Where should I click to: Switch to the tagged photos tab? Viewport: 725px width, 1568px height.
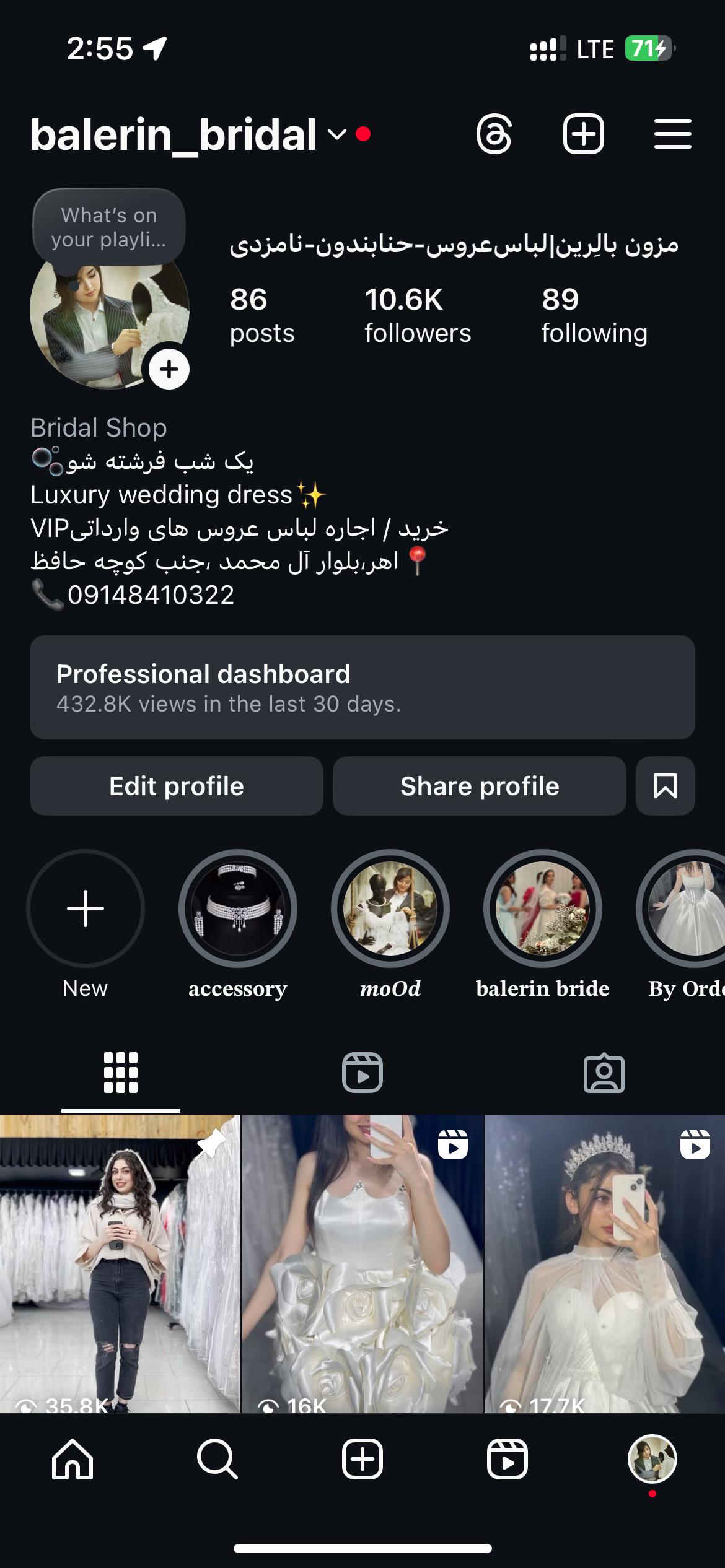[604, 1073]
